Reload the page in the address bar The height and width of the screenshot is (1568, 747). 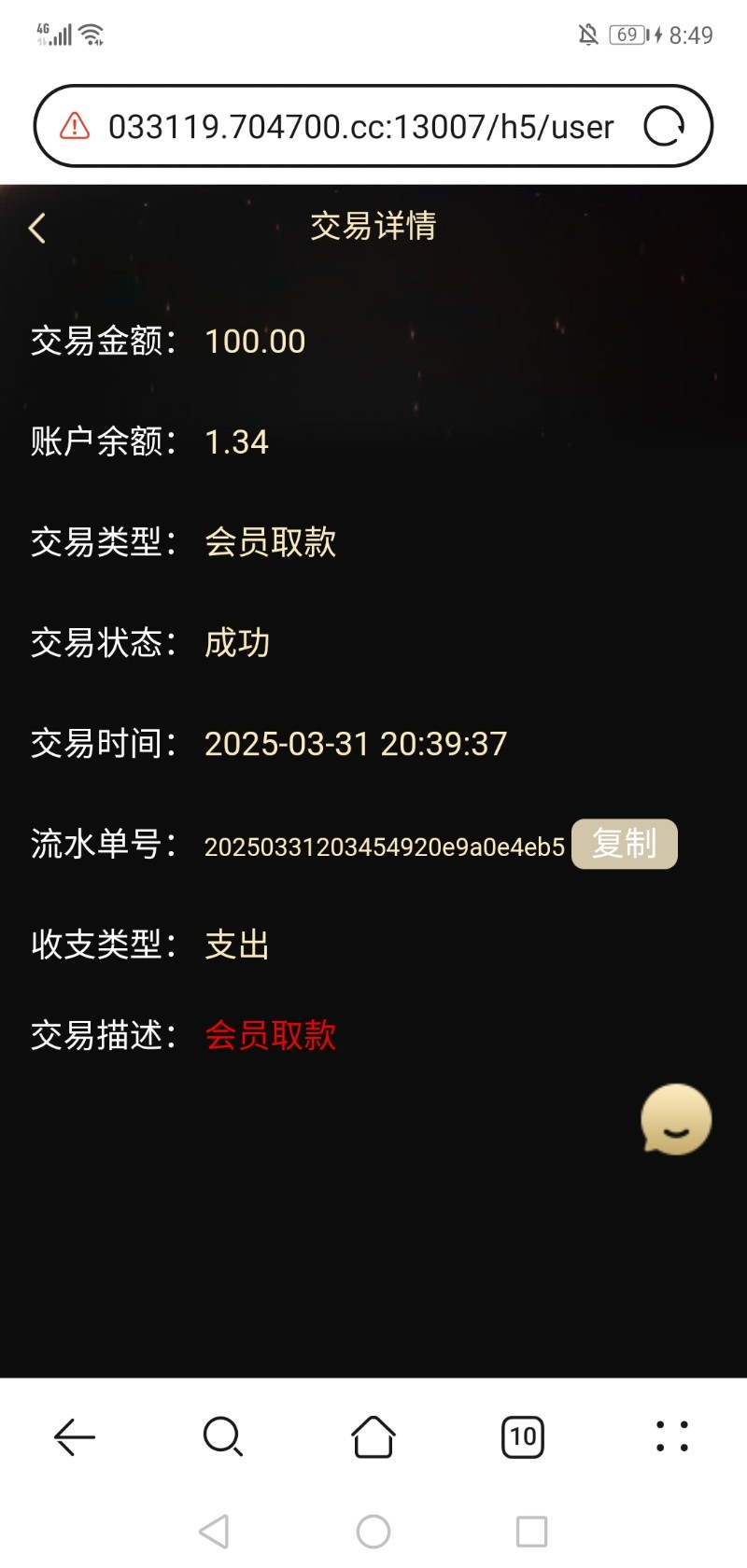coord(665,126)
